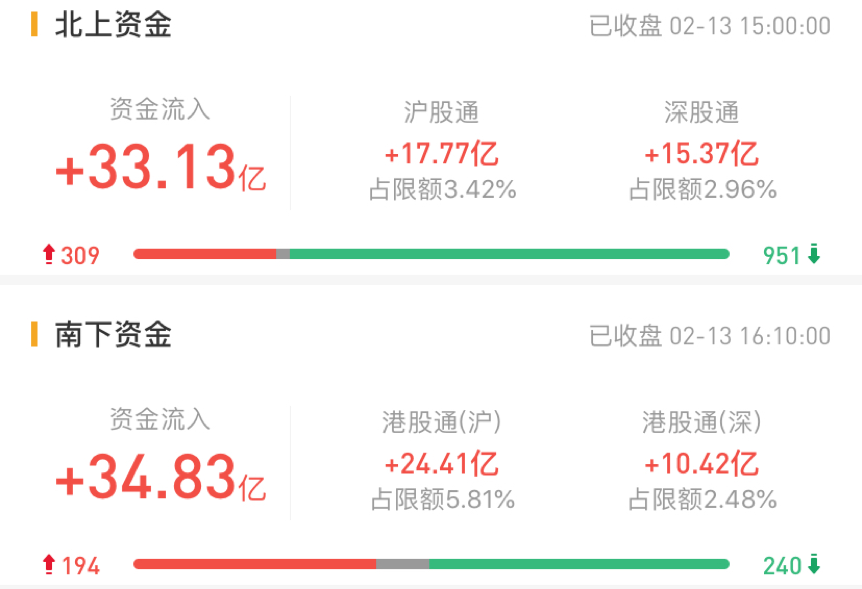This screenshot has width=862, height=589.
Task: Open the 南下资金 details card
Action: point(113,335)
